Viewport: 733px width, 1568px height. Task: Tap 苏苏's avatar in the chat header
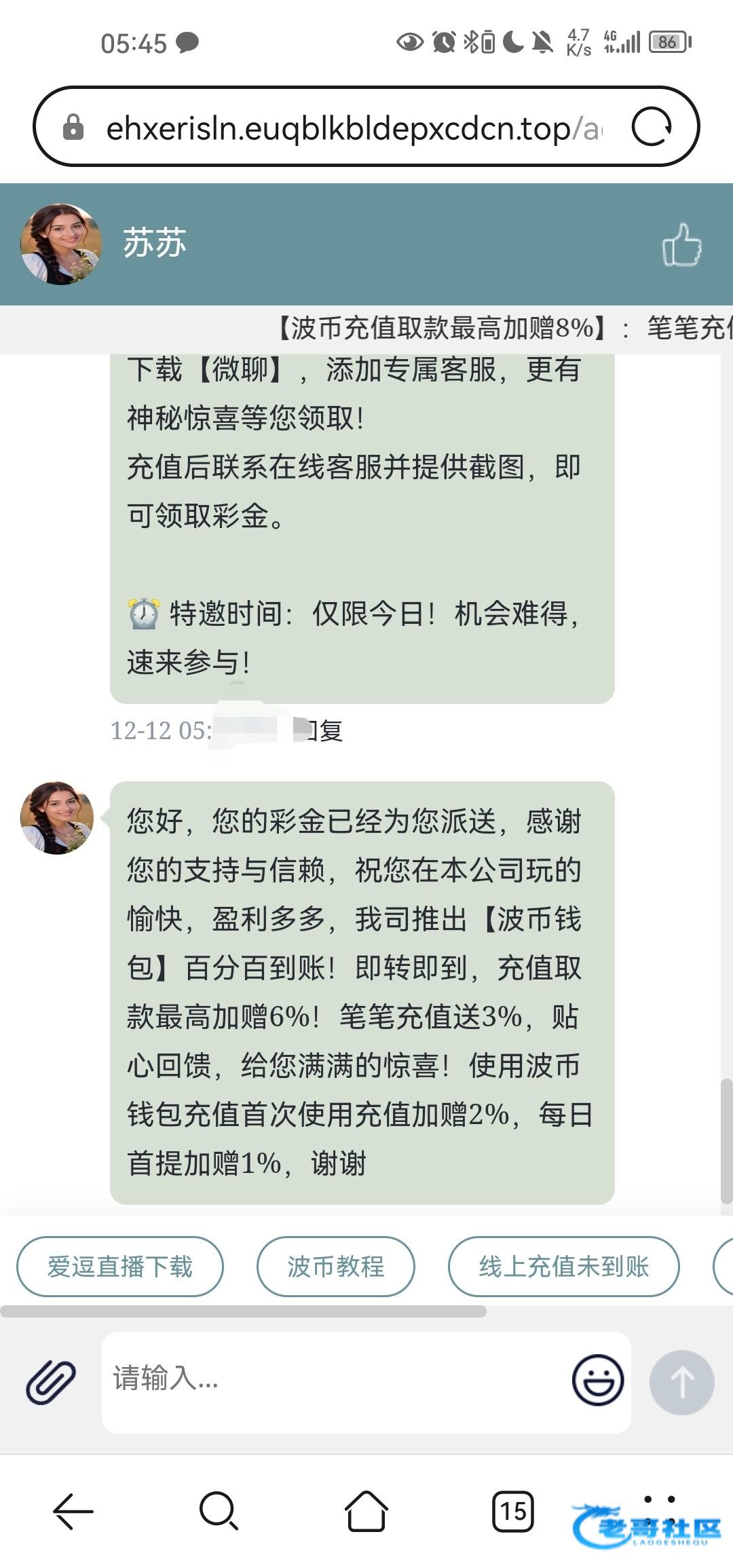pos(61,244)
